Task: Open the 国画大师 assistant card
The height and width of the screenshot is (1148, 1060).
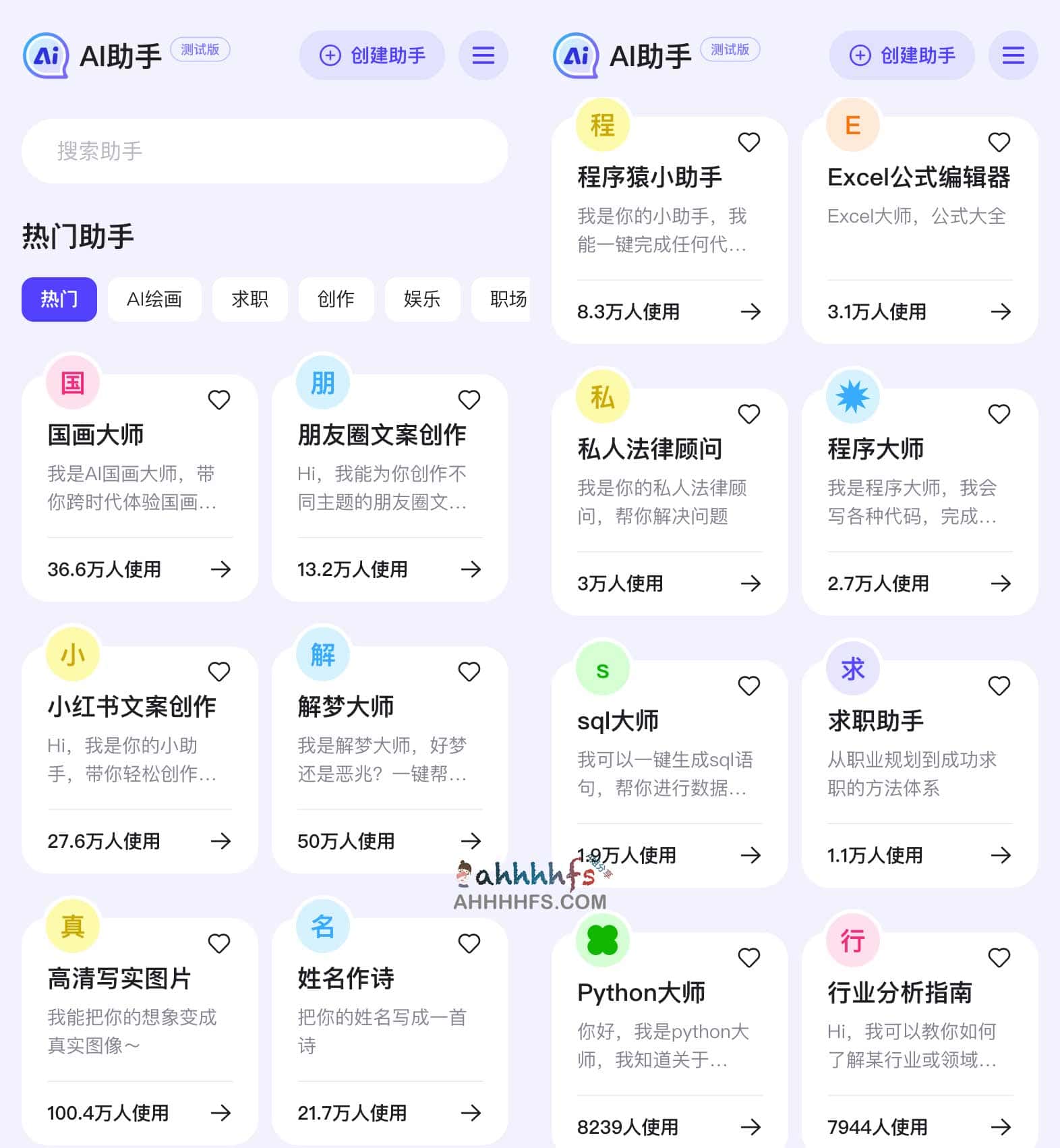Action: 140,472
